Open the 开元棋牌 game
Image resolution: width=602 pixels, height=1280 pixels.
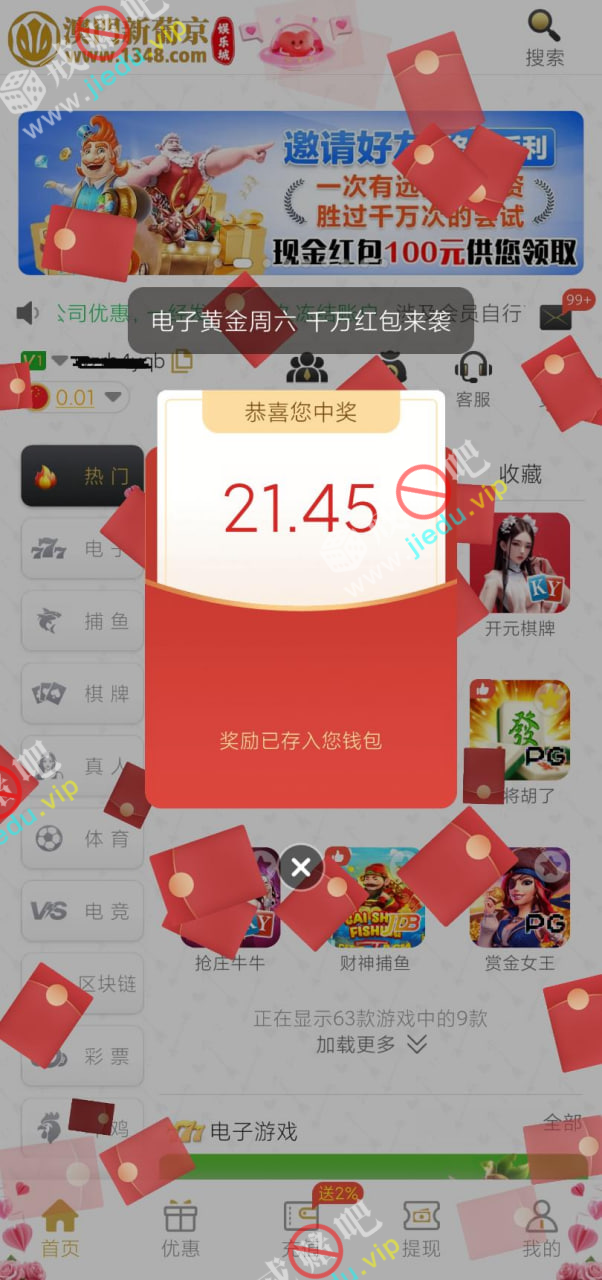tap(520, 570)
